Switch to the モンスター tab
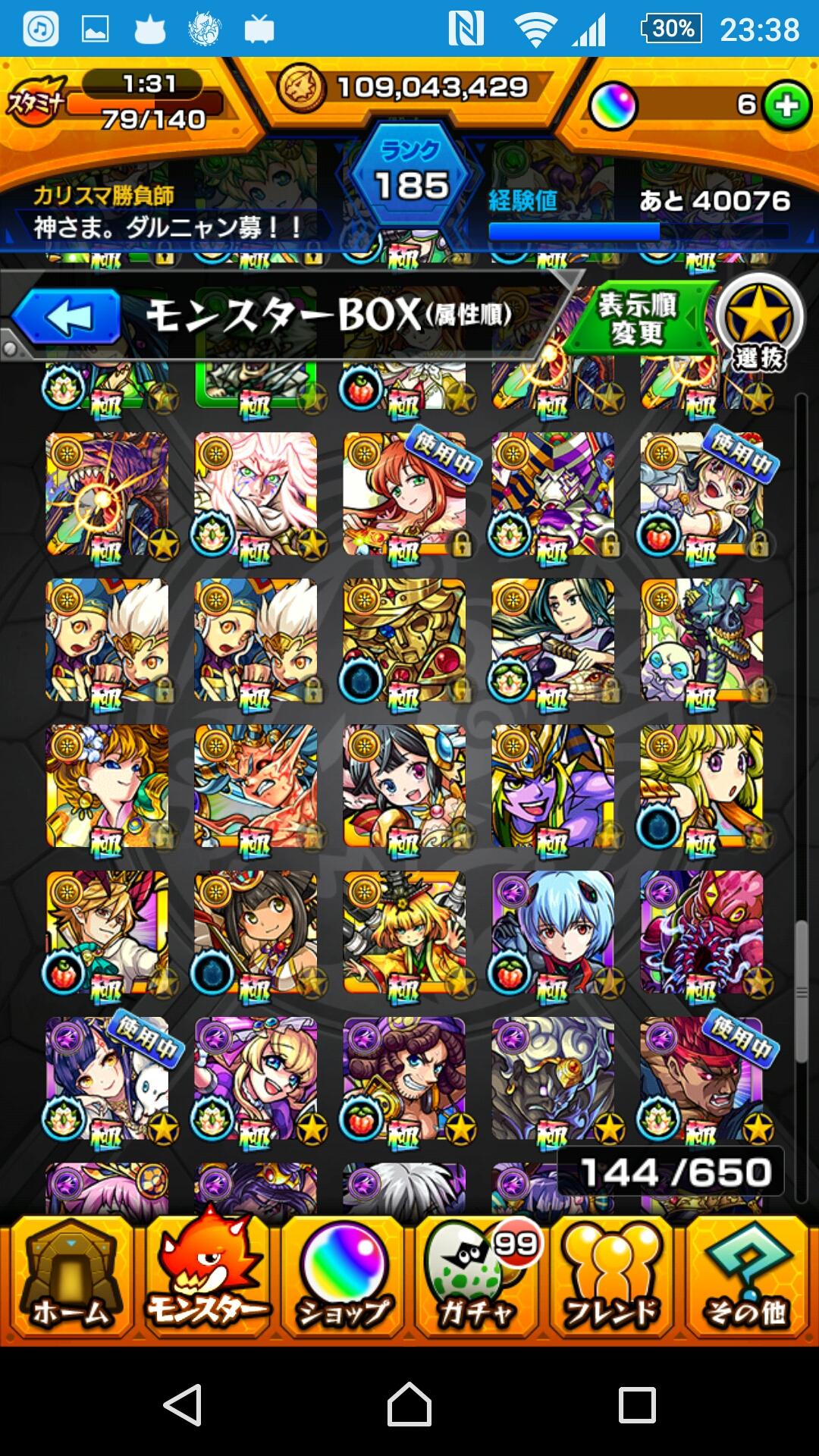The height and width of the screenshot is (1456, 819). (x=206, y=1279)
